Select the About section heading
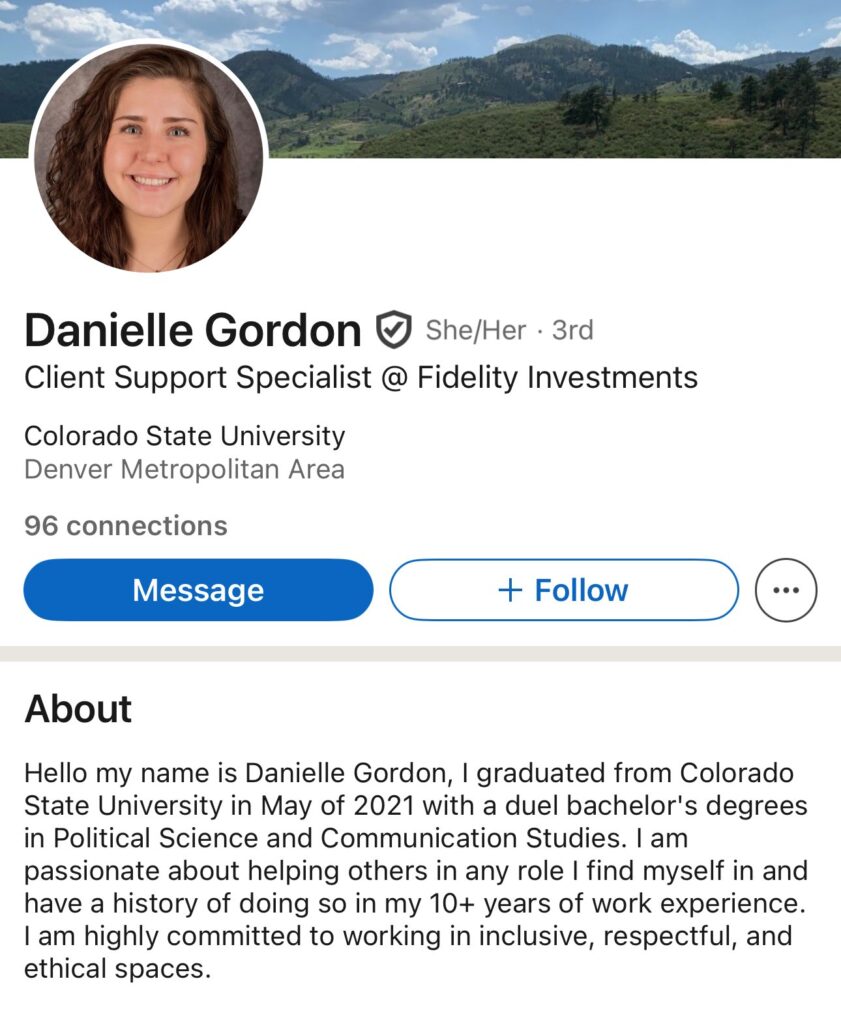Screen dimensions: 841x1024 [x=77, y=708]
